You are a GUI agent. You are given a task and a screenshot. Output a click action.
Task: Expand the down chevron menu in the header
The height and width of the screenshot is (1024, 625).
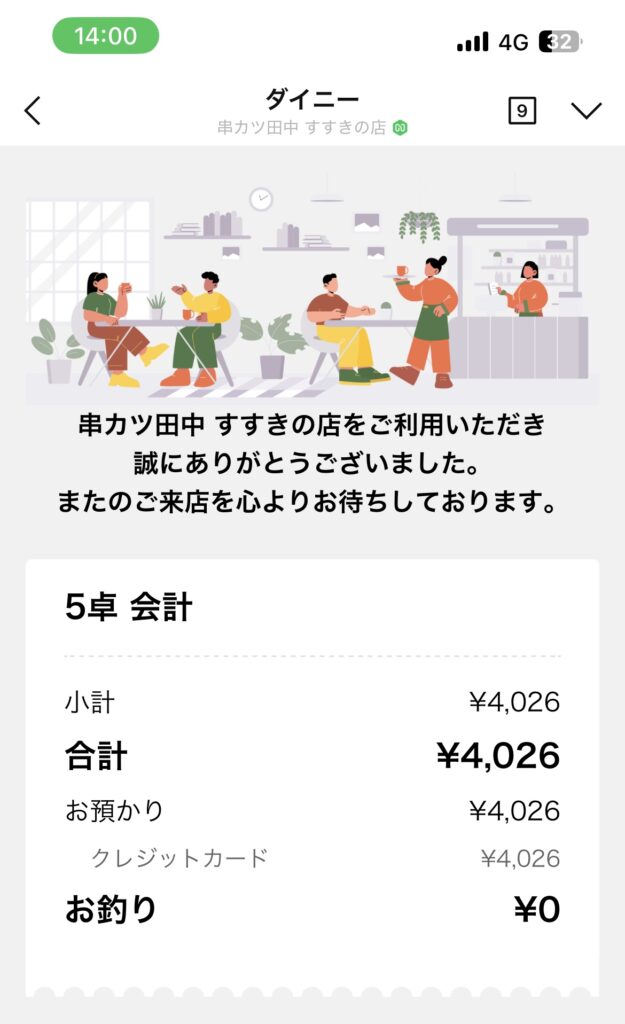(587, 111)
